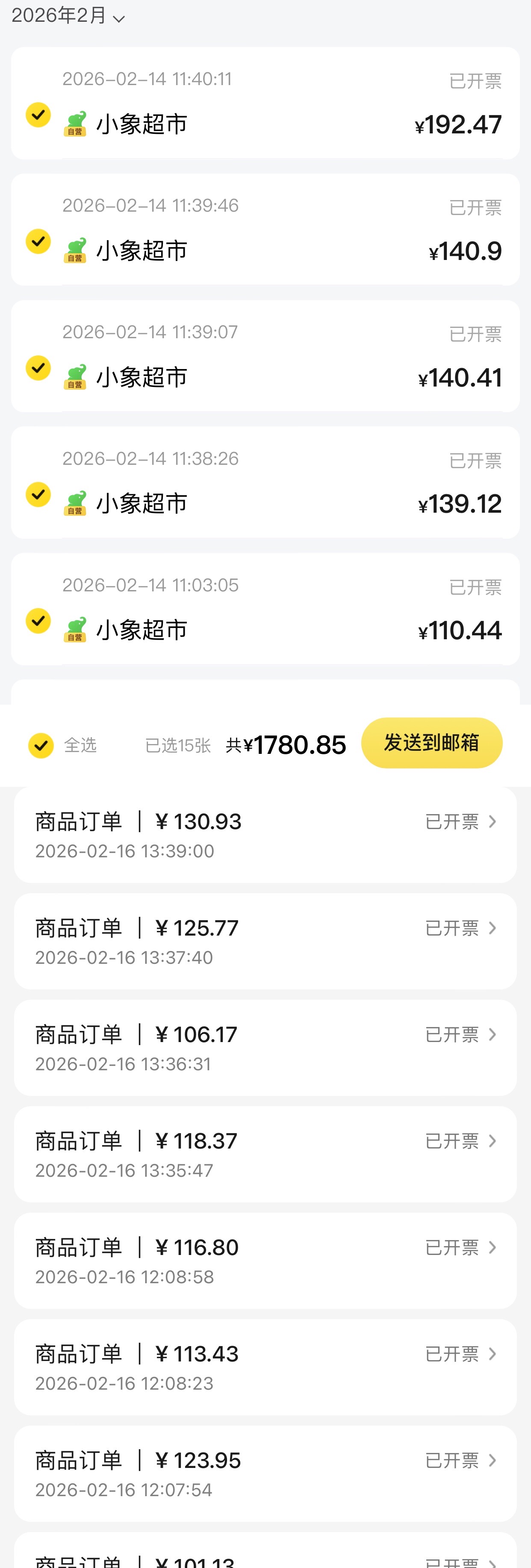Open the 2026年2月 month picker

click(68, 16)
